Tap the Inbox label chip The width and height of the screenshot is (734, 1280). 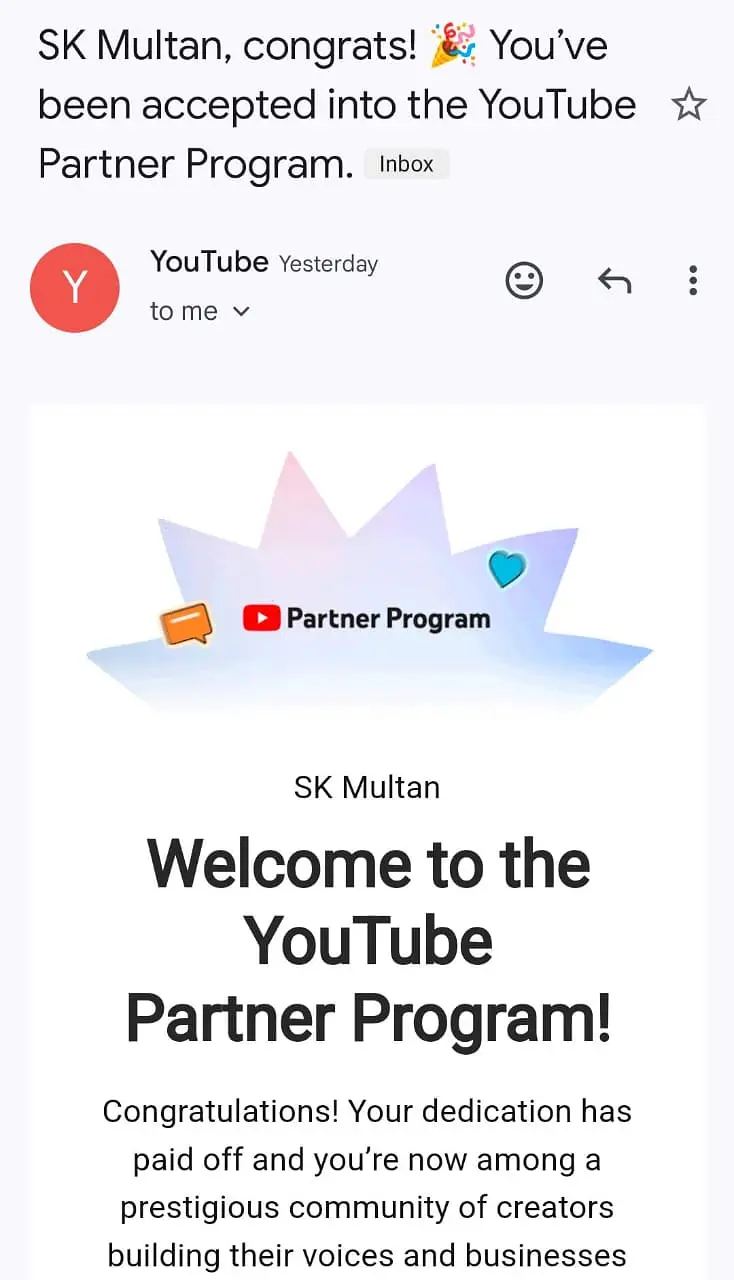[x=406, y=164]
